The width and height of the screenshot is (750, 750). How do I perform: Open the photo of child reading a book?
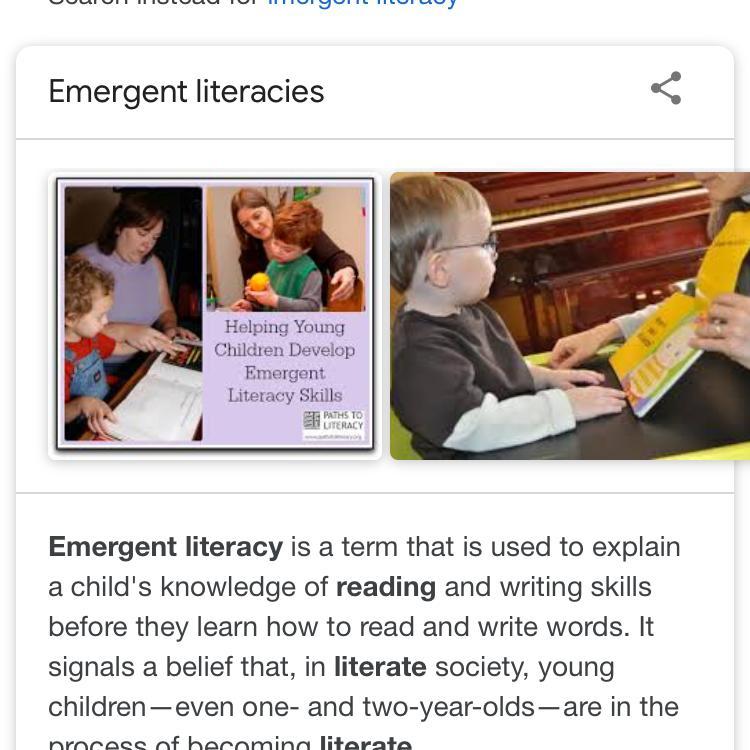[570, 315]
